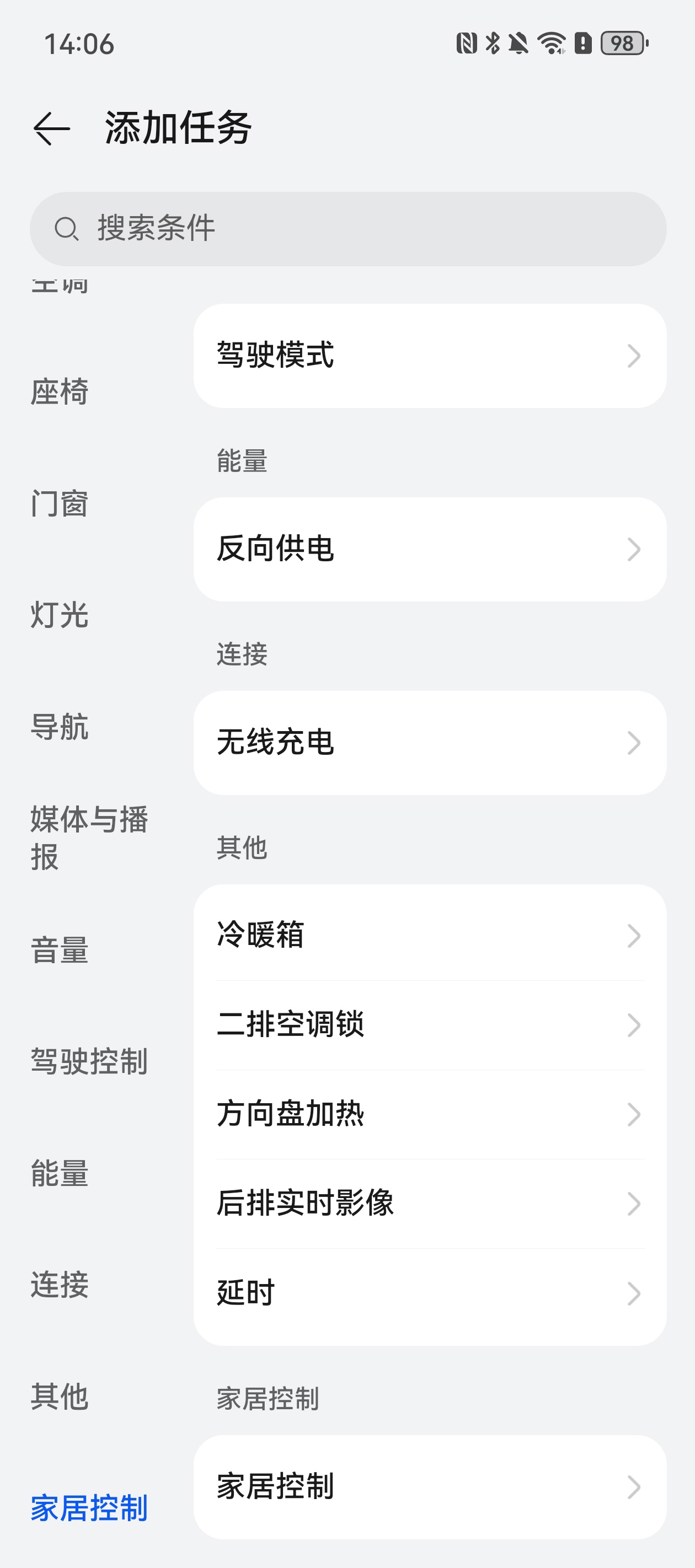Tap the 搜索条件 search box

click(348, 229)
